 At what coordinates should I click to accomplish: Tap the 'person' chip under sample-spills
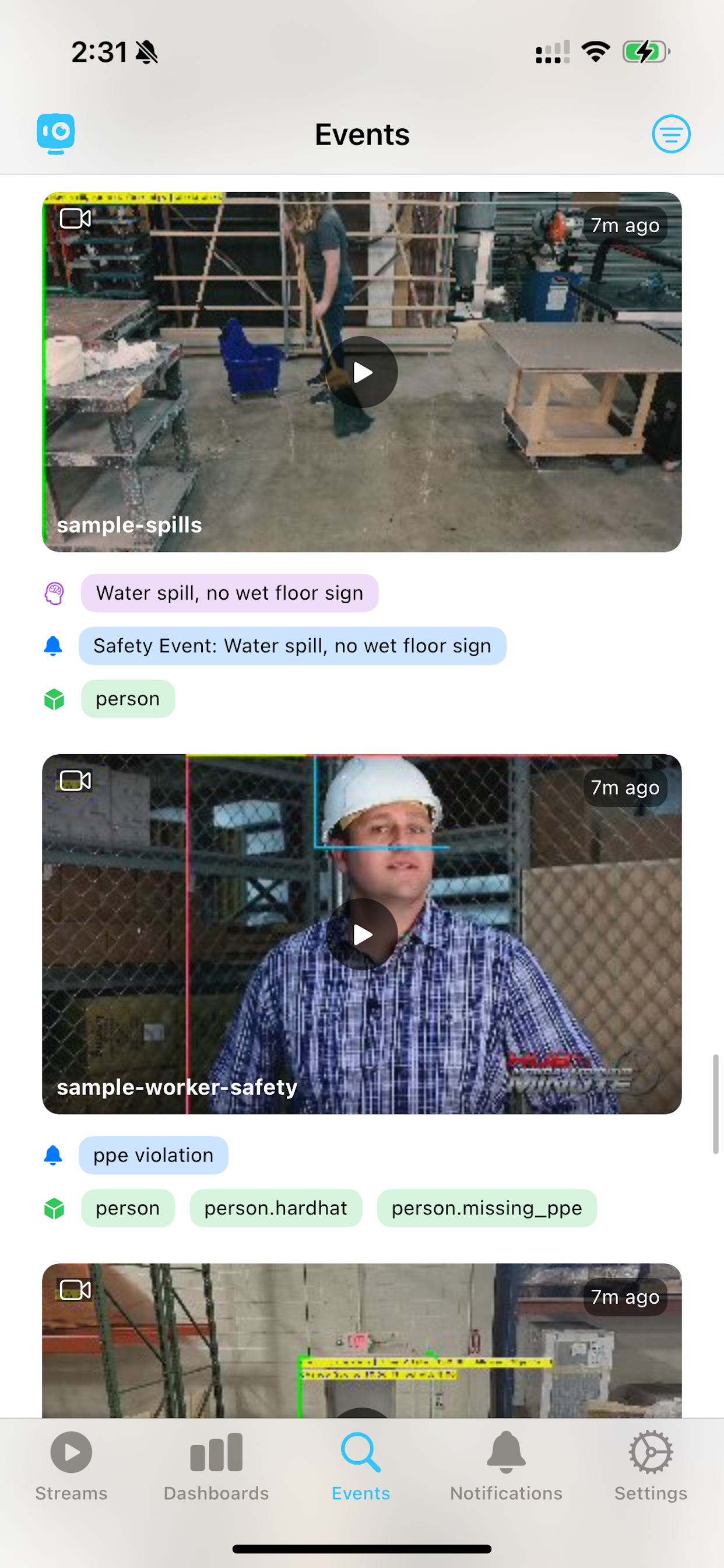tap(128, 699)
